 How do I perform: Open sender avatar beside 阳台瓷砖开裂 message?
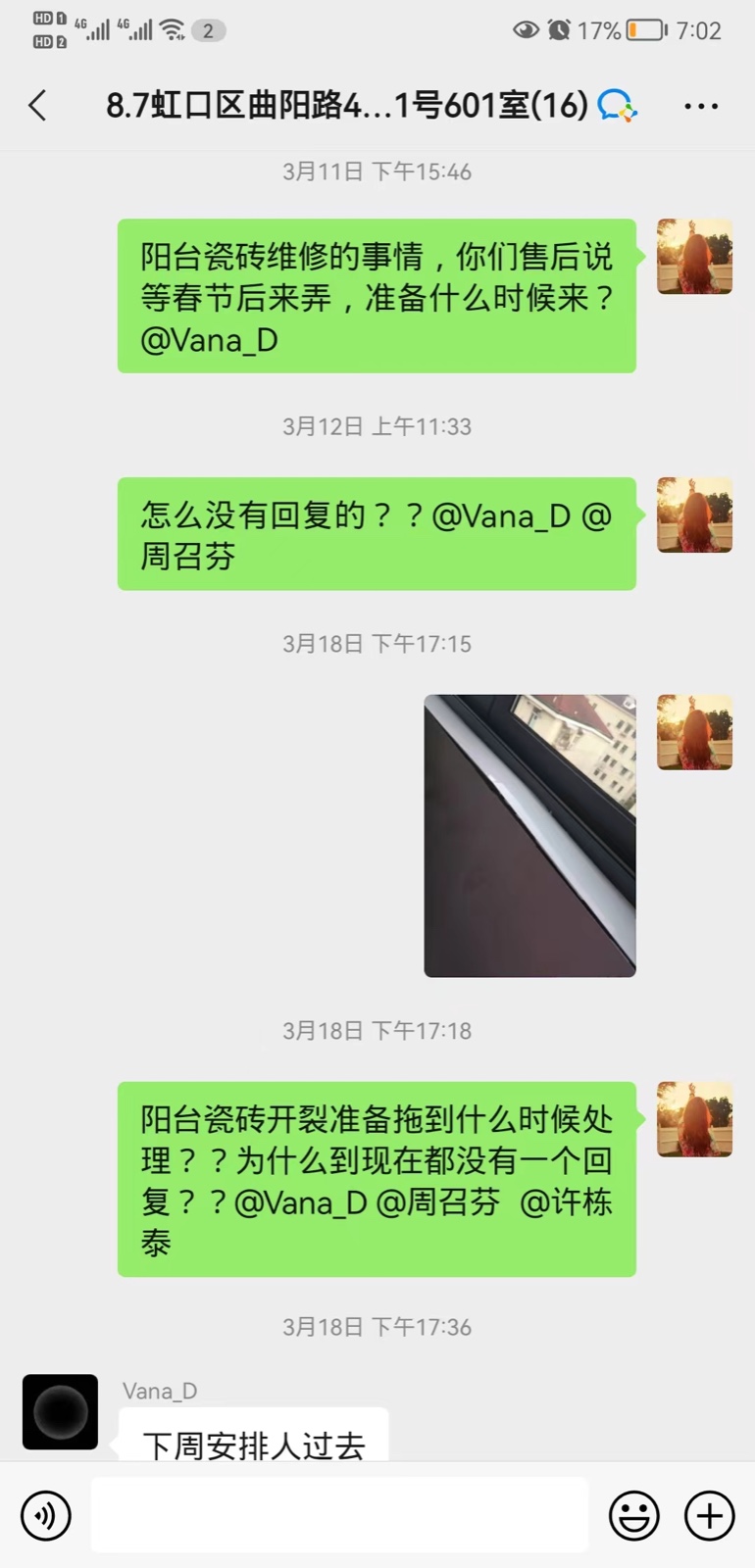click(694, 1119)
